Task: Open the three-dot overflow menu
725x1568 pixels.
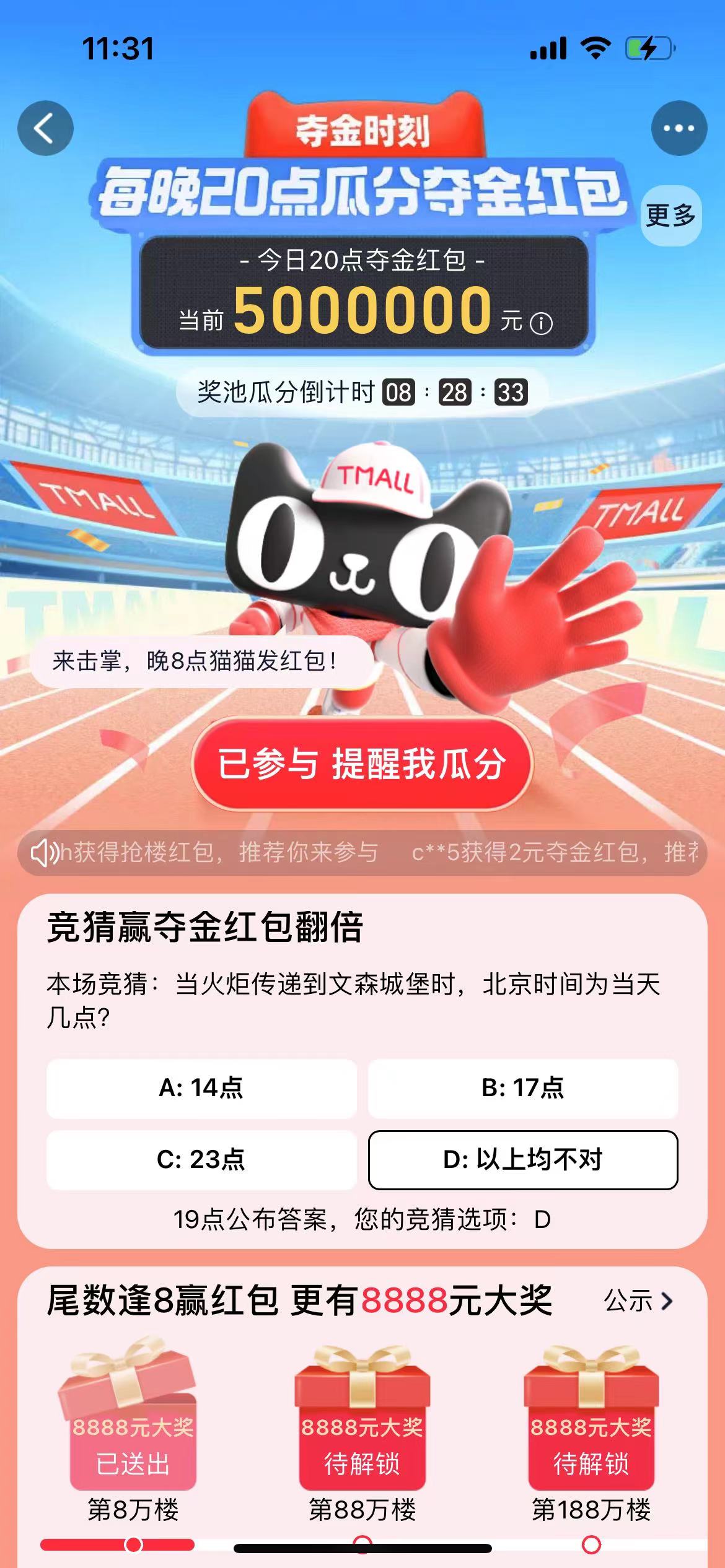Action: 679,128
